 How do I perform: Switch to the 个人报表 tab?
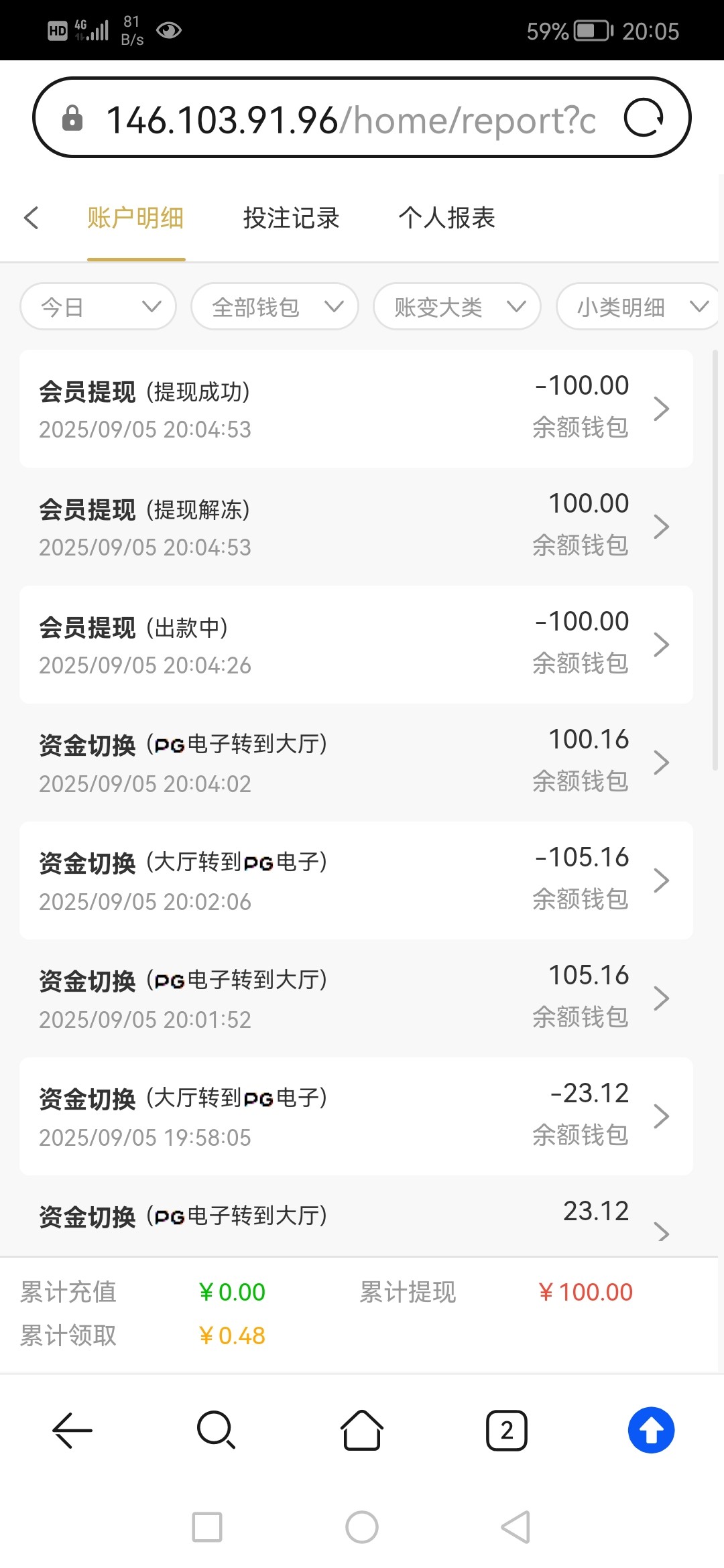point(446,218)
